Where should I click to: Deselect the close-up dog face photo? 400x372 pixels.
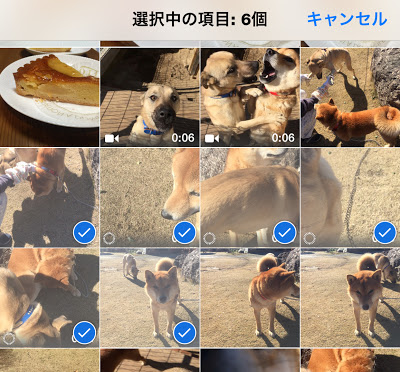[150, 197]
